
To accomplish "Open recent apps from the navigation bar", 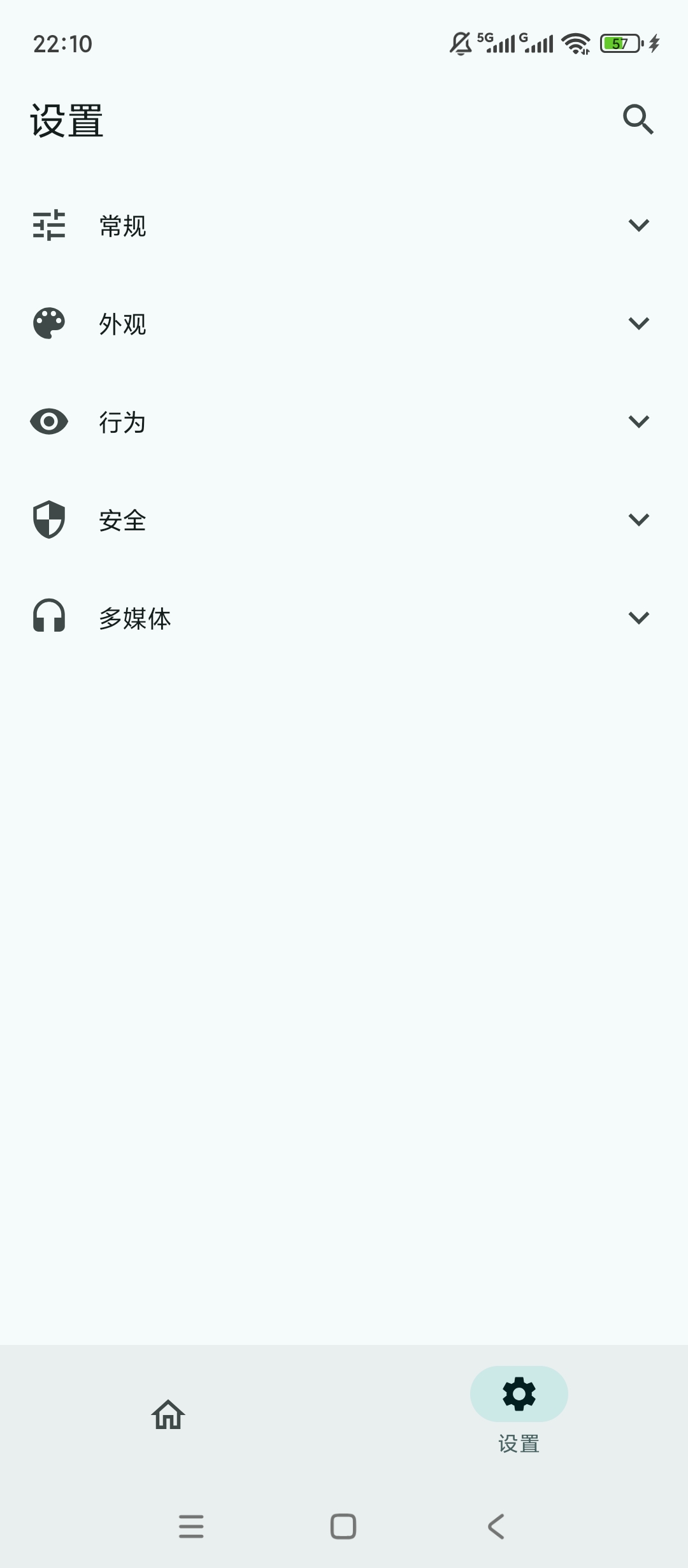I will [x=191, y=1526].
